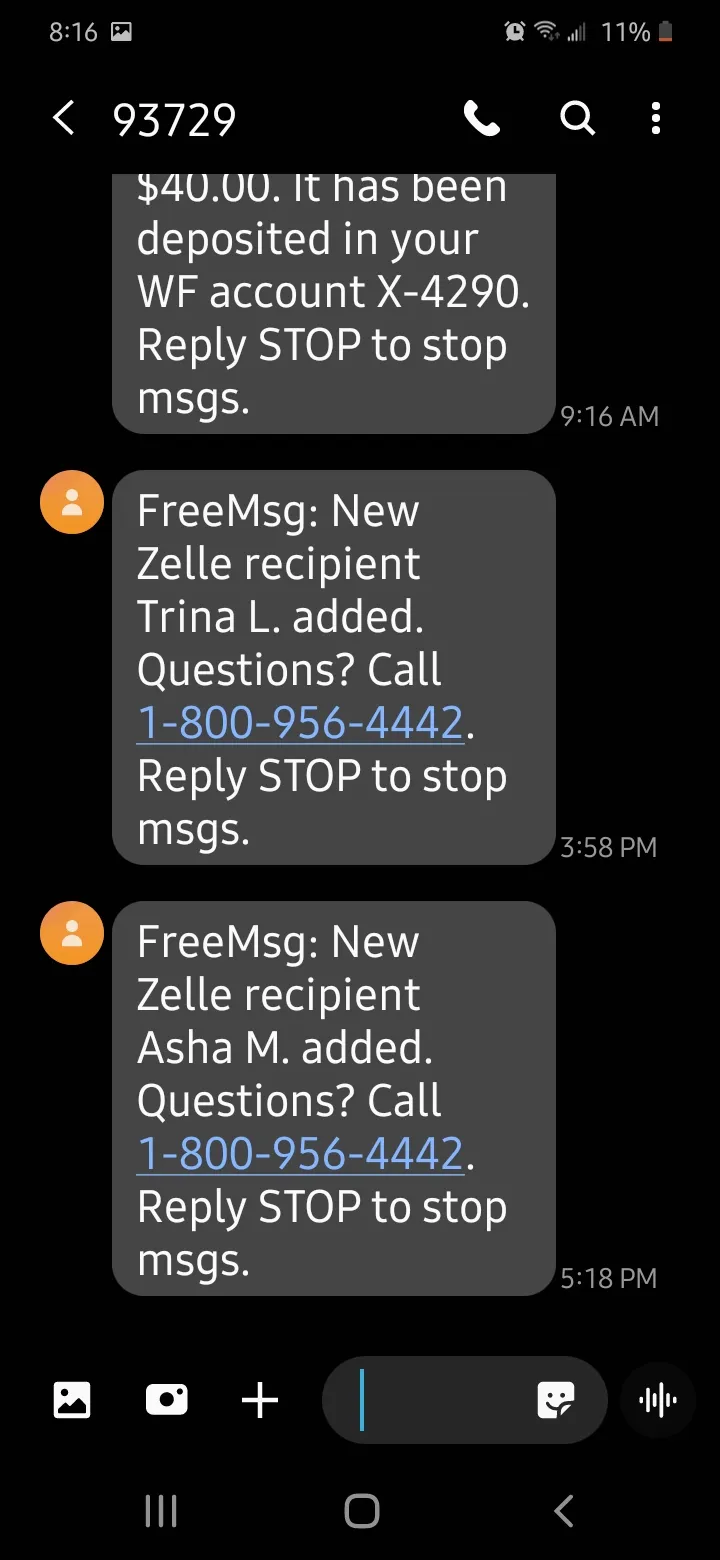The image size is (720, 1560).
Task: Tap the phone number in the Asha M. message
Action: (x=300, y=1154)
